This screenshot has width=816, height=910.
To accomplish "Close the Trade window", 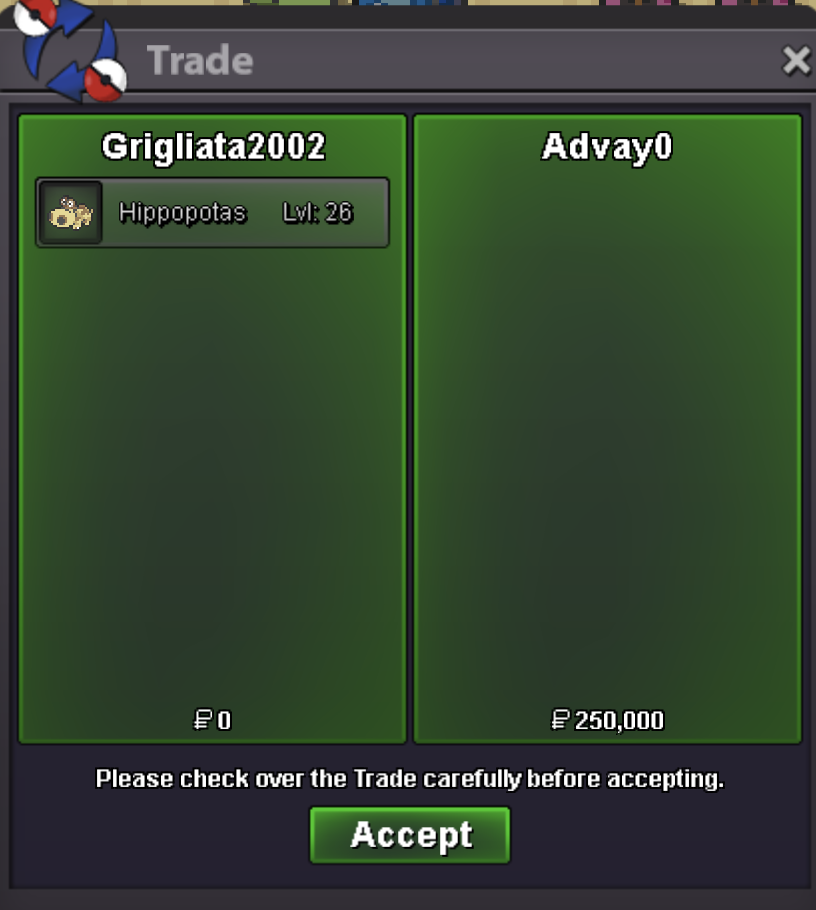I will [796, 62].
